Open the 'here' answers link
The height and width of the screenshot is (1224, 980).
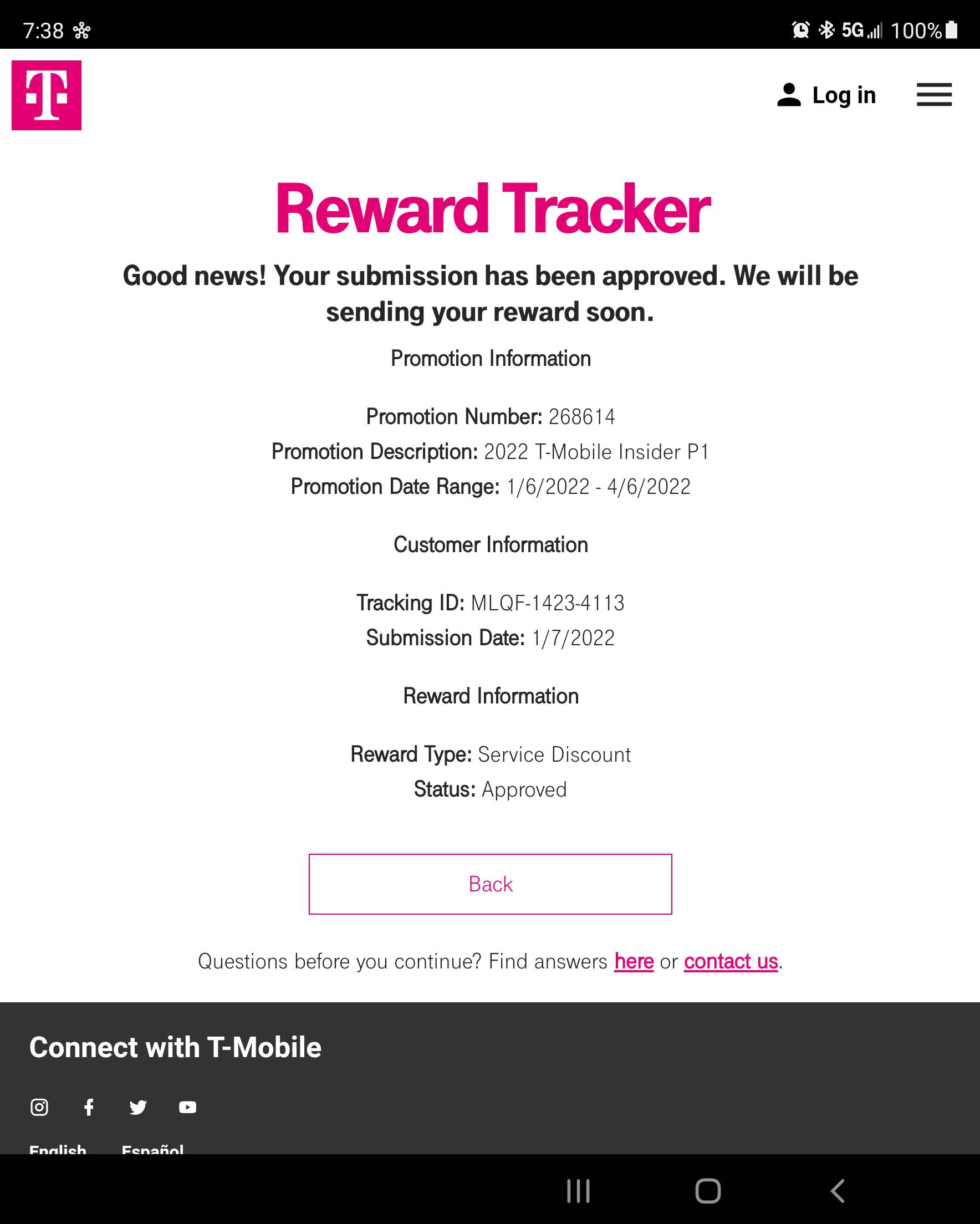[x=634, y=962]
